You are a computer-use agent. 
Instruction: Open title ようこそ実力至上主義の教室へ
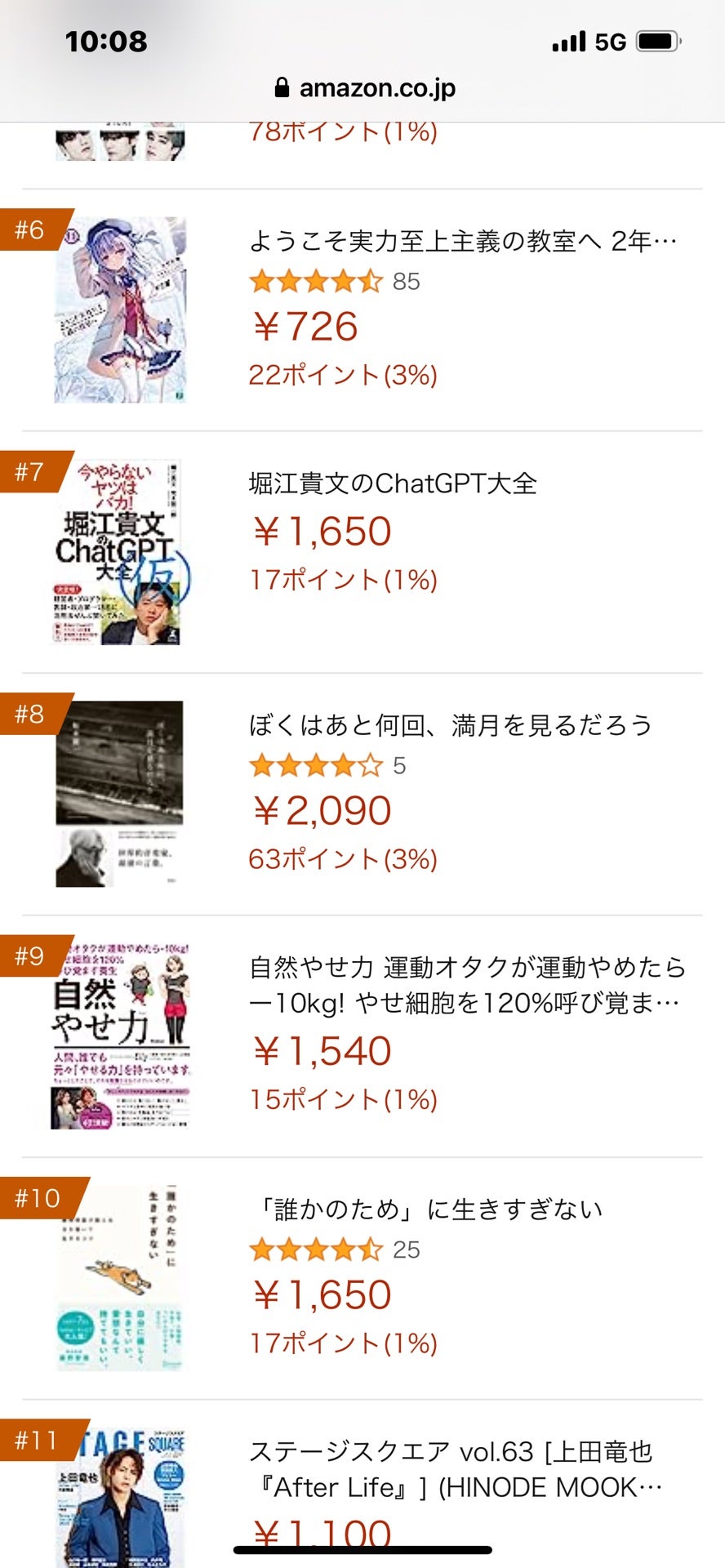[x=464, y=241]
